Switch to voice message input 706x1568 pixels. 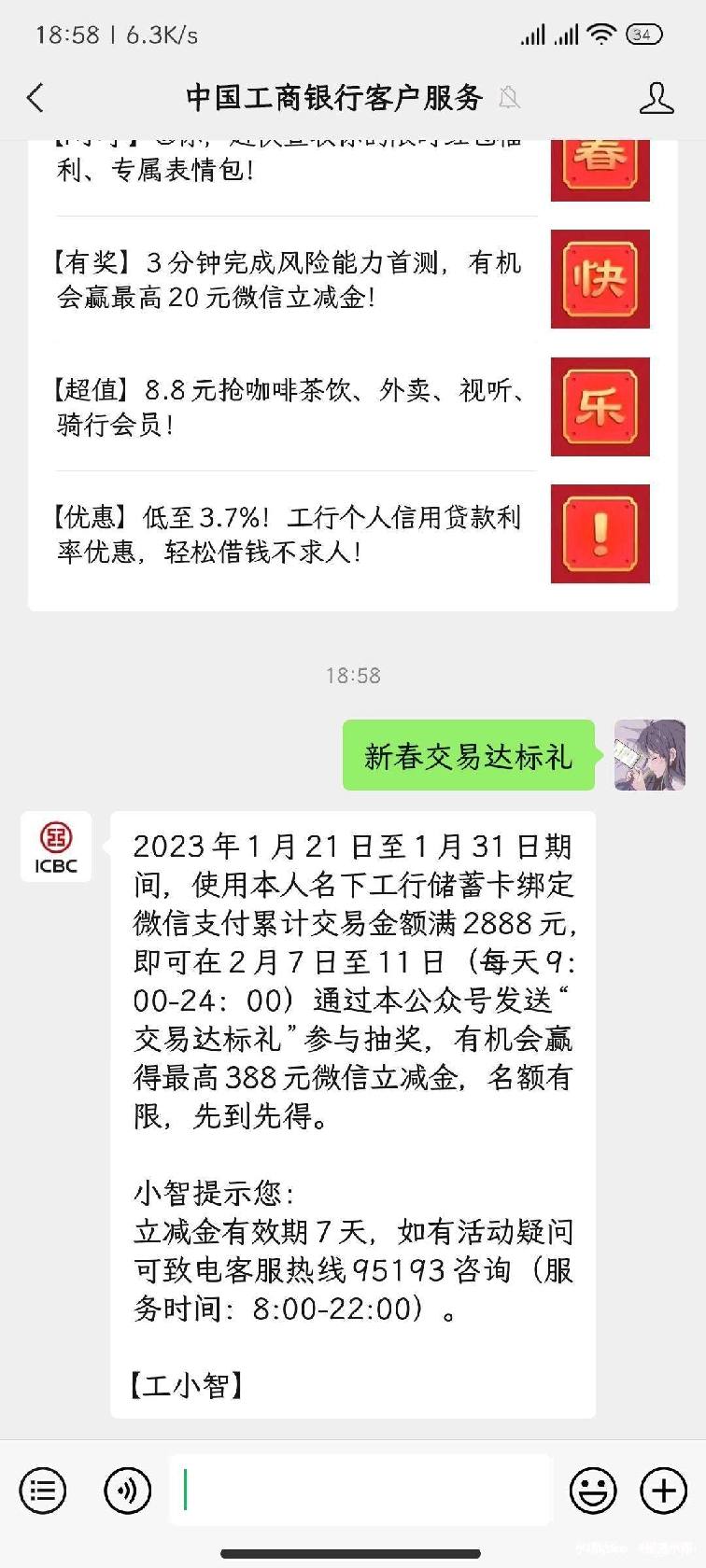point(127,1490)
